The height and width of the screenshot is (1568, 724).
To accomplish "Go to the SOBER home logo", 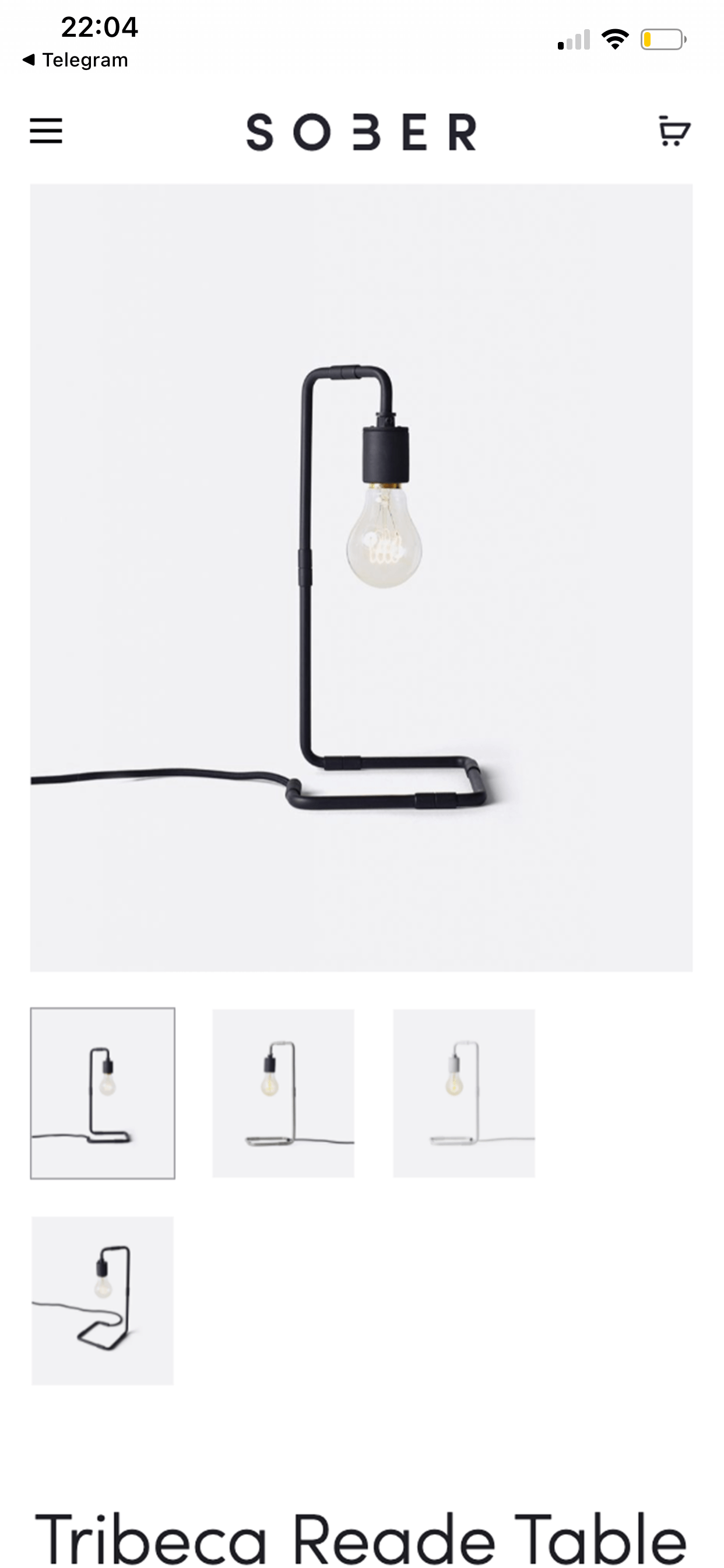I will (361, 131).
